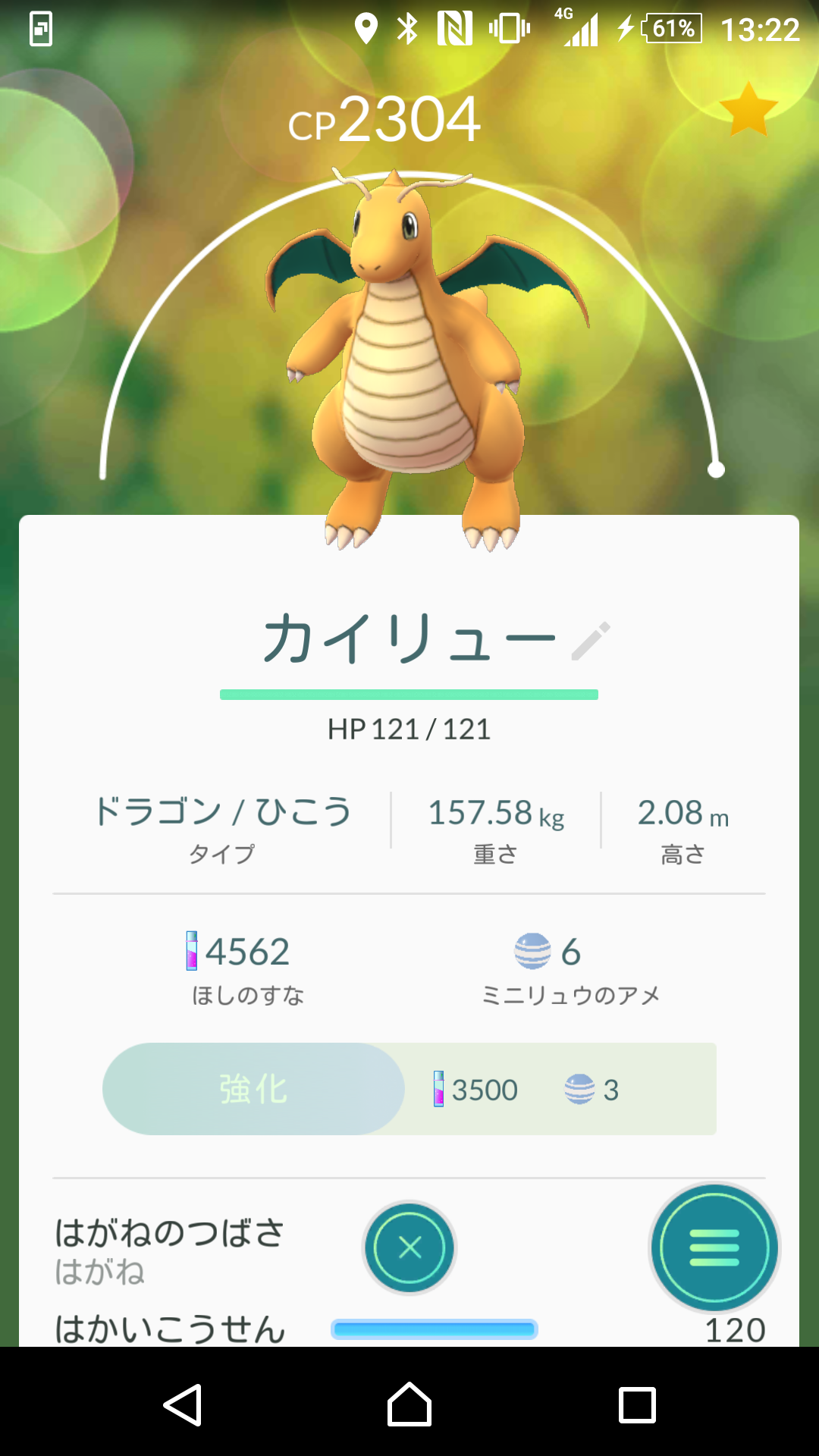Open the green hamburger menu button

click(714, 1247)
